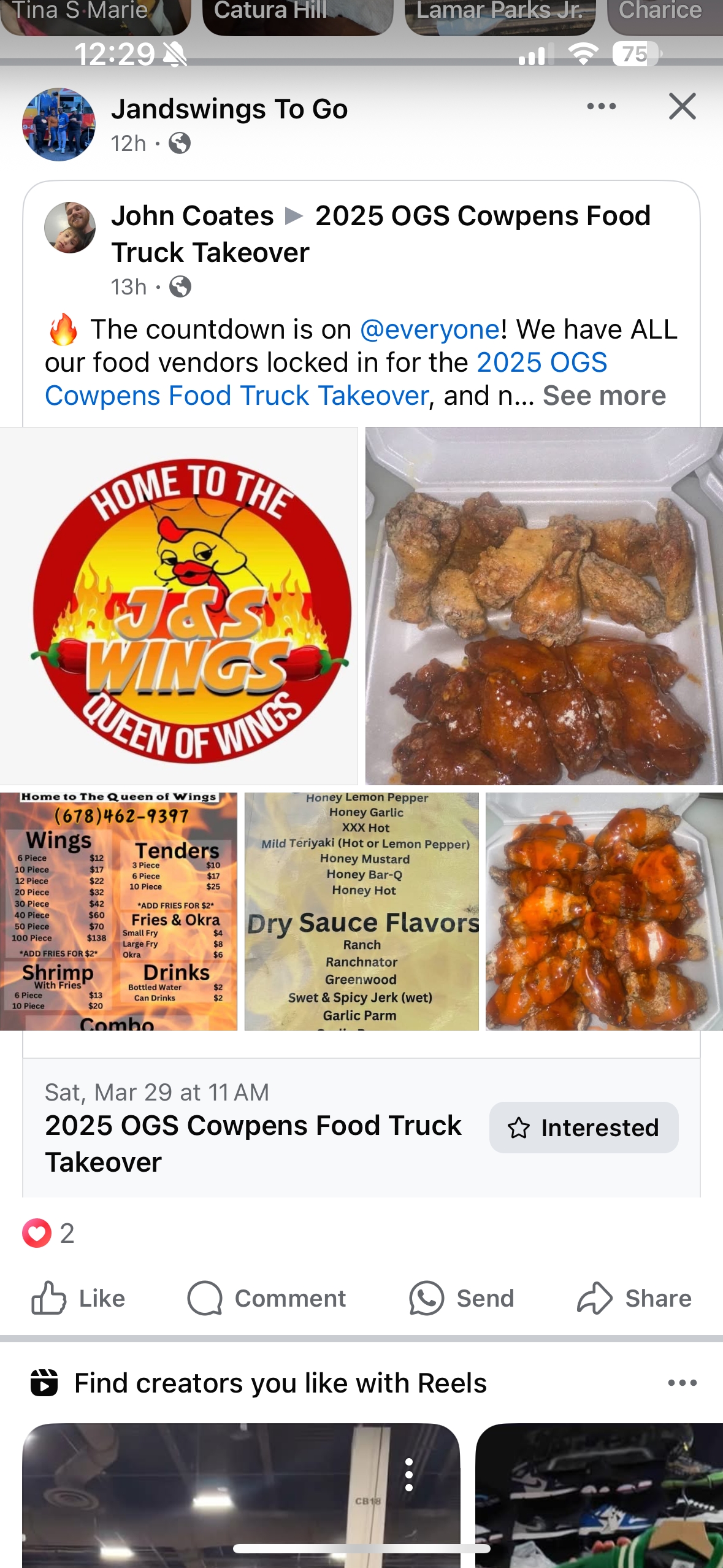Open the J&S Wings logo photo
This screenshot has width=723, height=1568.
(178, 606)
